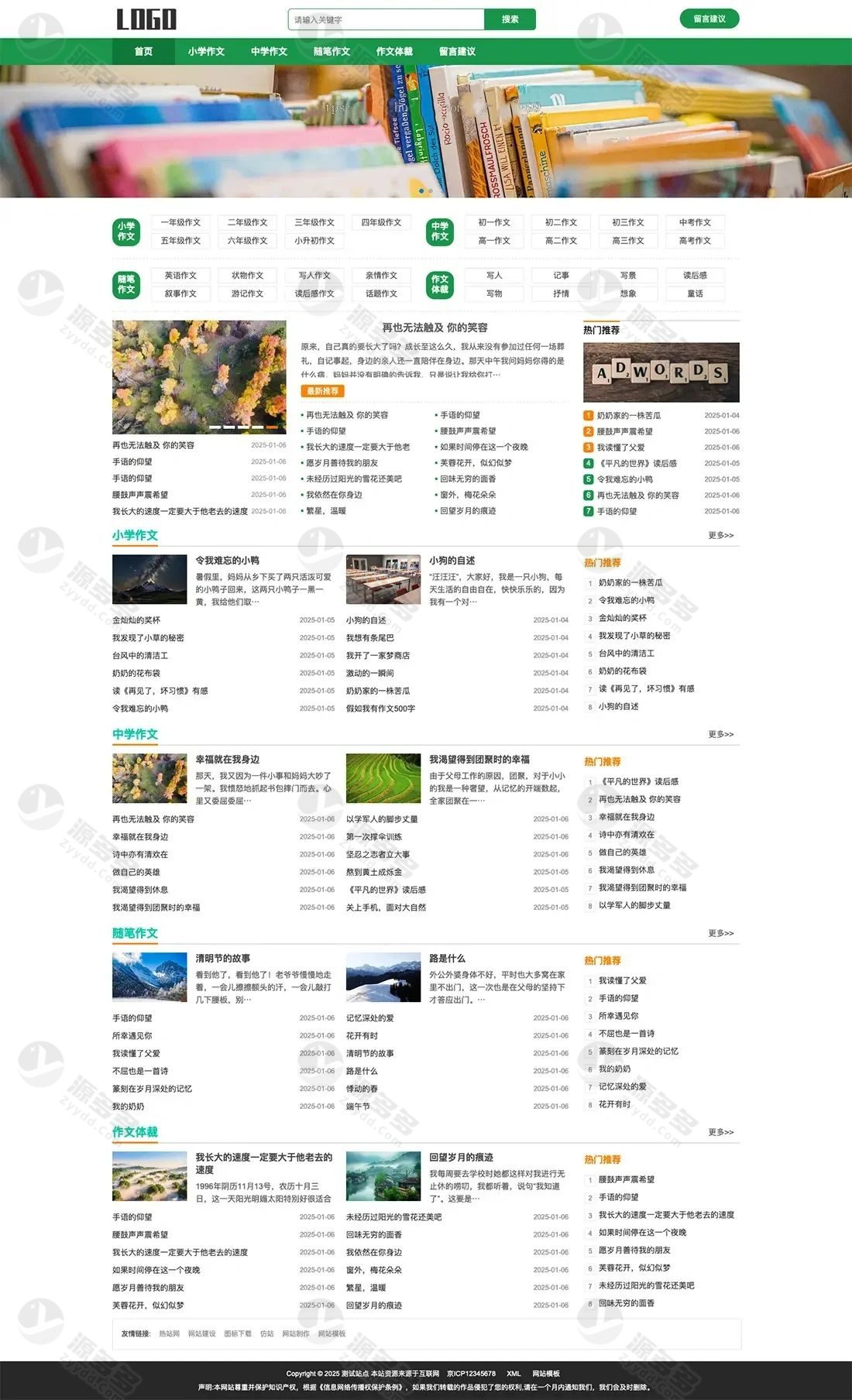This screenshot has width=852, height=1400.
Task: Open the 留言建议 button at top right
Action: [x=709, y=19]
